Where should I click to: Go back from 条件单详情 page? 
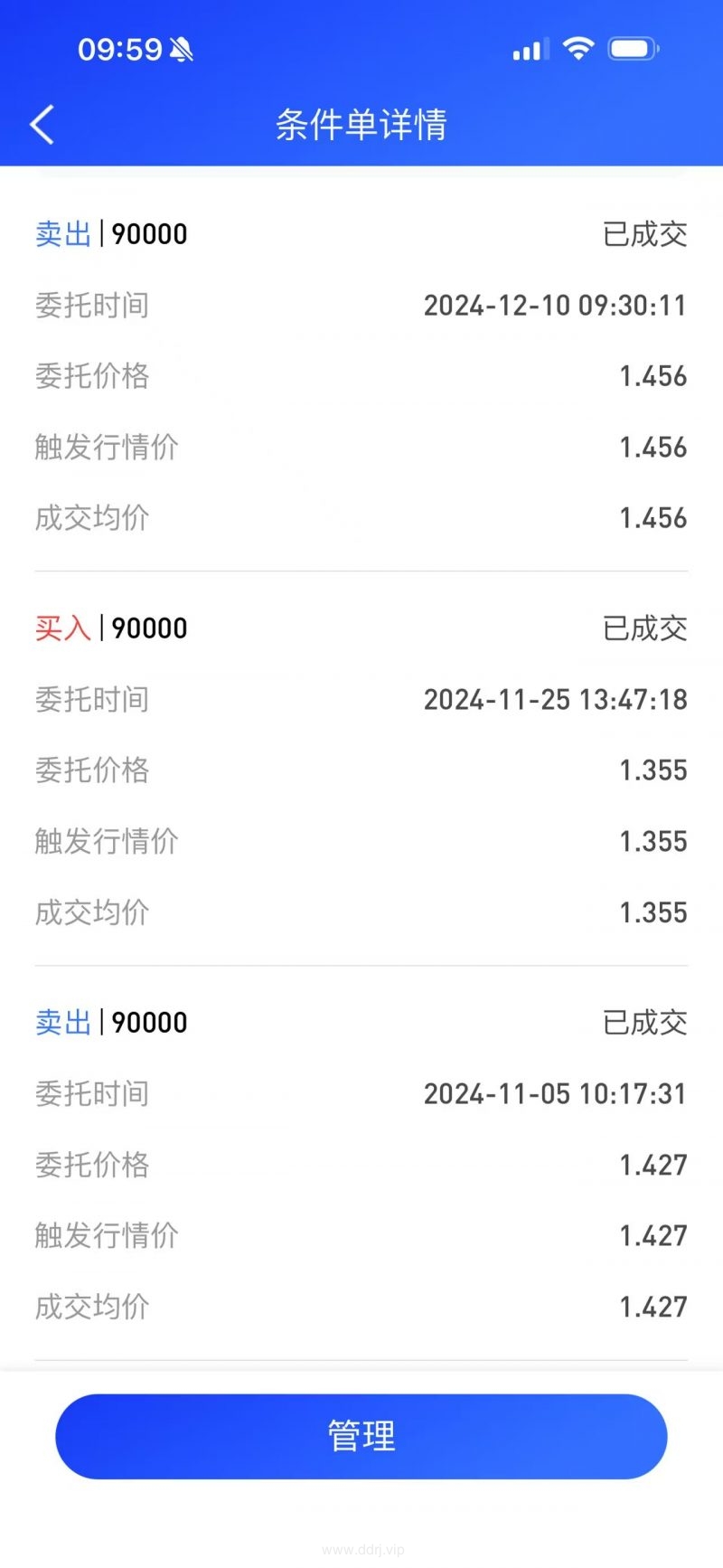coord(42,125)
